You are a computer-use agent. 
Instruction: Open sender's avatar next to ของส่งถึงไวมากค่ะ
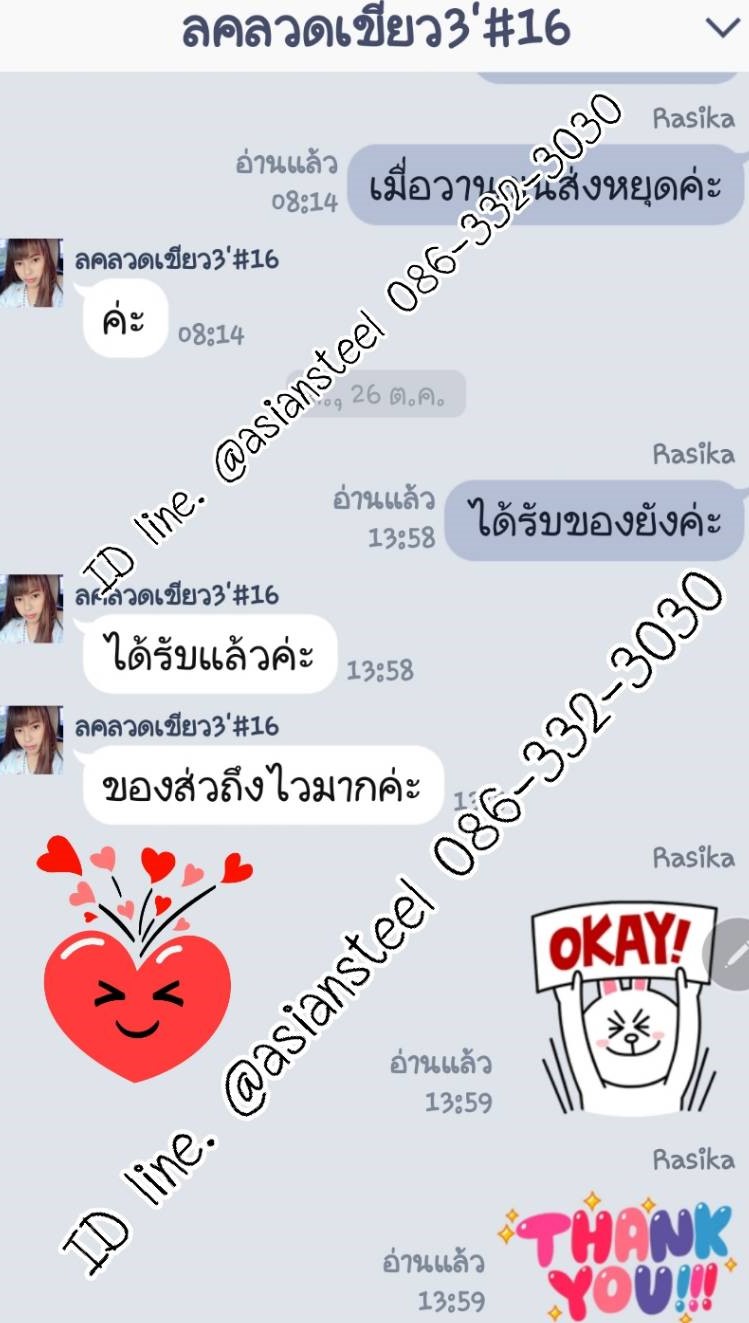click(x=31, y=739)
